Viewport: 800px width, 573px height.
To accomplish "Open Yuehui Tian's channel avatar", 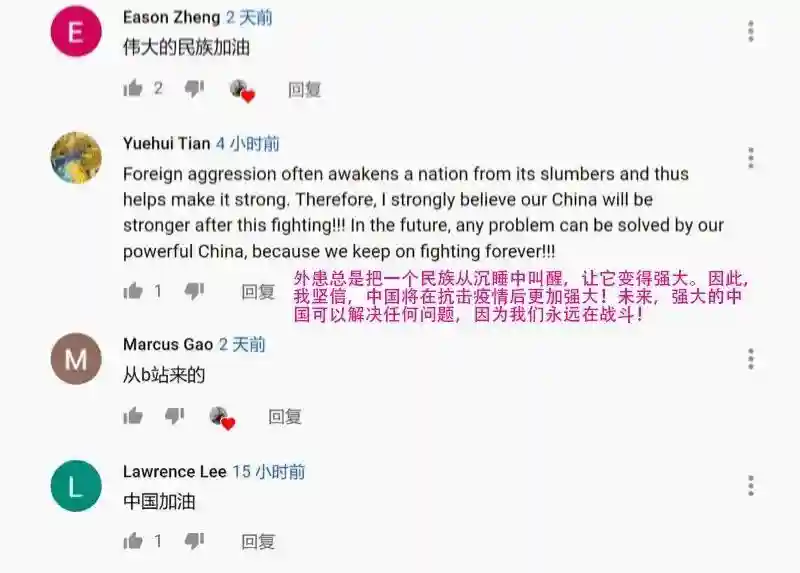I will (76, 158).
